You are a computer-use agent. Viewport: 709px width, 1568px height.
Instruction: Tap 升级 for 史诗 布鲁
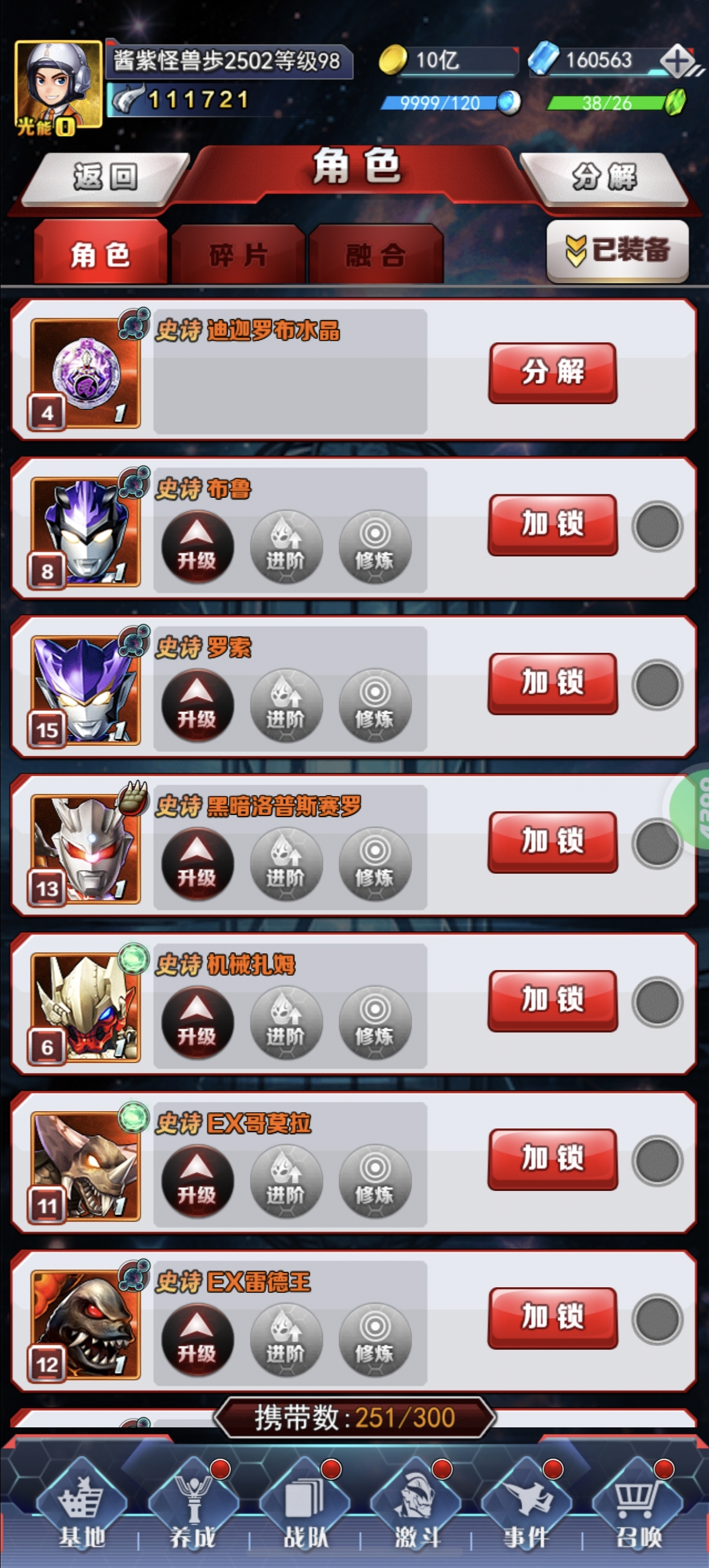pyautogui.click(x=197, y=546)
